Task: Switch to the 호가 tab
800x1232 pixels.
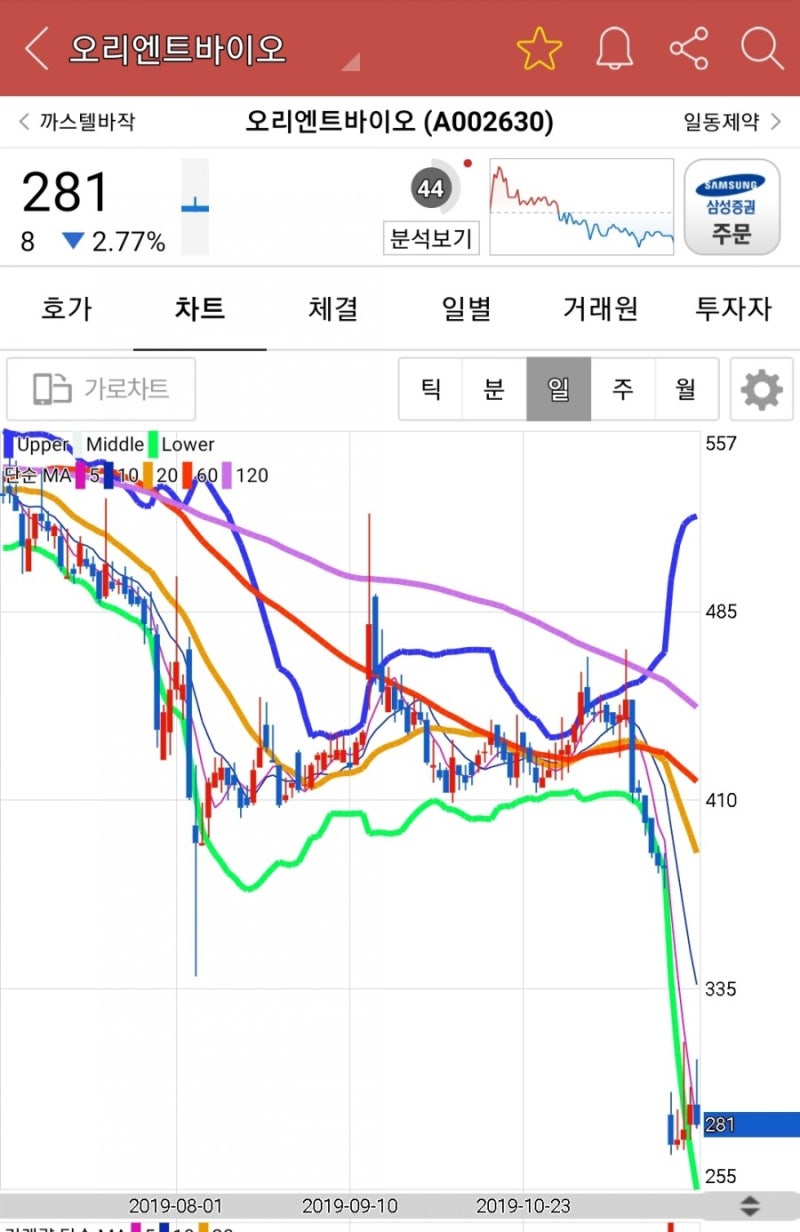Action: pyautogui.click(x=65, y=310)
